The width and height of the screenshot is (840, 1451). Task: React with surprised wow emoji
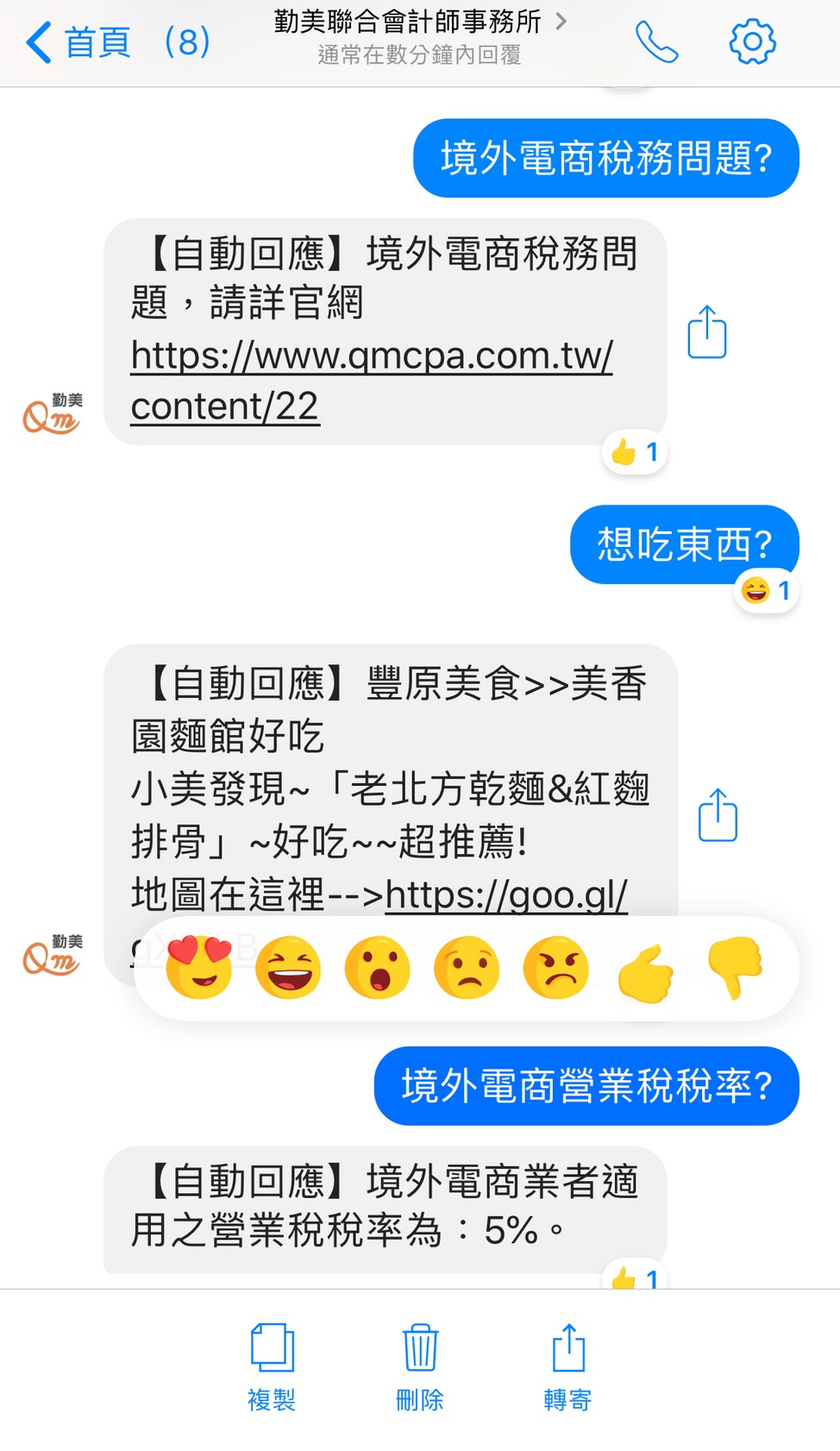coord(378,968)
